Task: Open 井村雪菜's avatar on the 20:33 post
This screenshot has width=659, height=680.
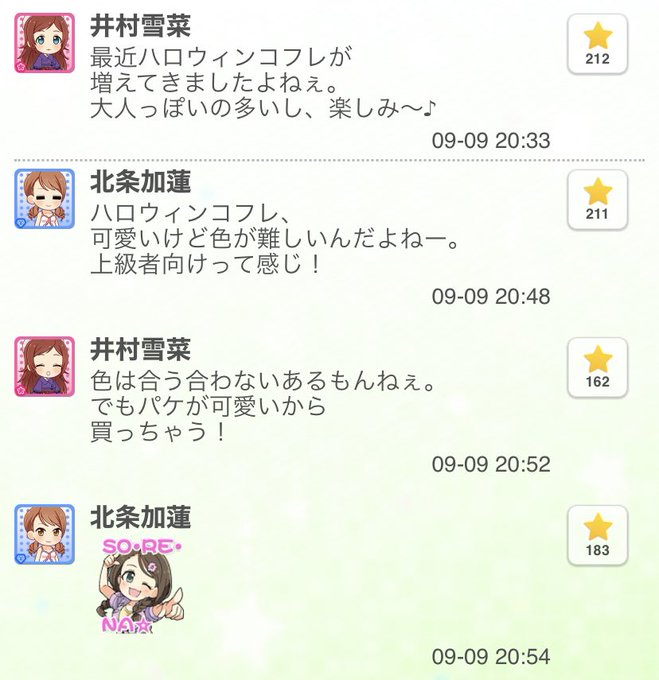Action: tap(45, 42)
